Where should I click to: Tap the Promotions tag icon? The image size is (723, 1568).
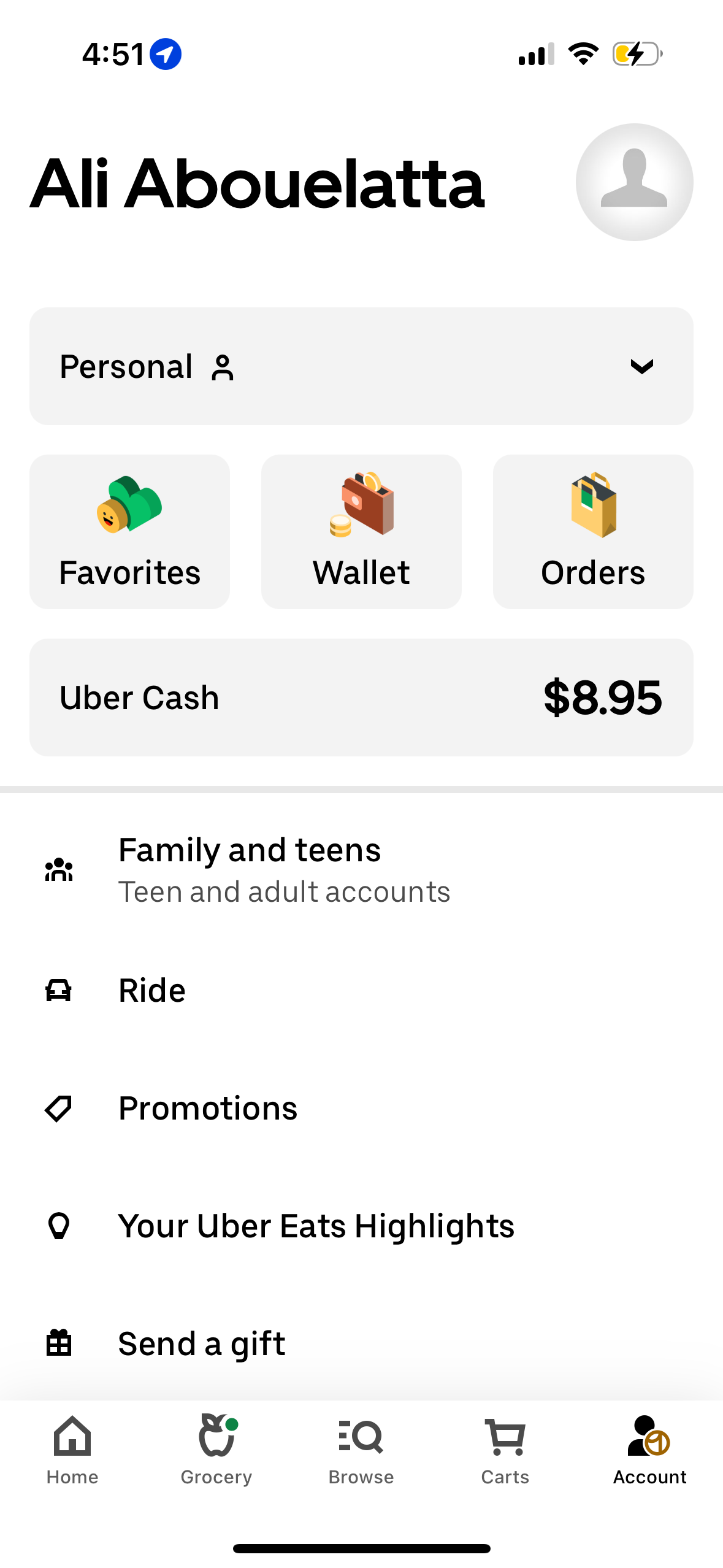[58, 1107]
